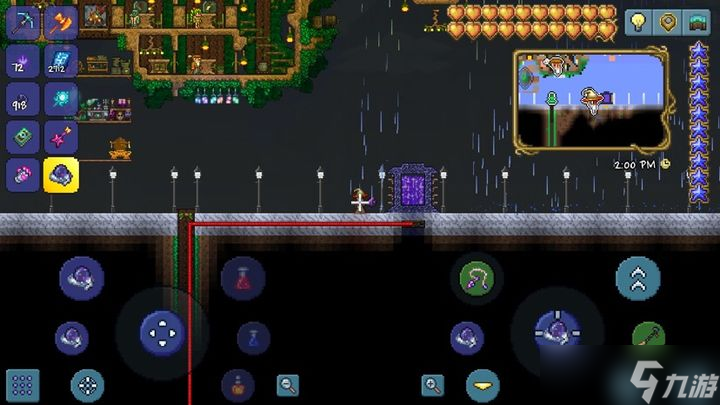Zoom in with the plus magnifier
Image resolution: width=720 pixels, height=405 pixels.
coord(433,383)
